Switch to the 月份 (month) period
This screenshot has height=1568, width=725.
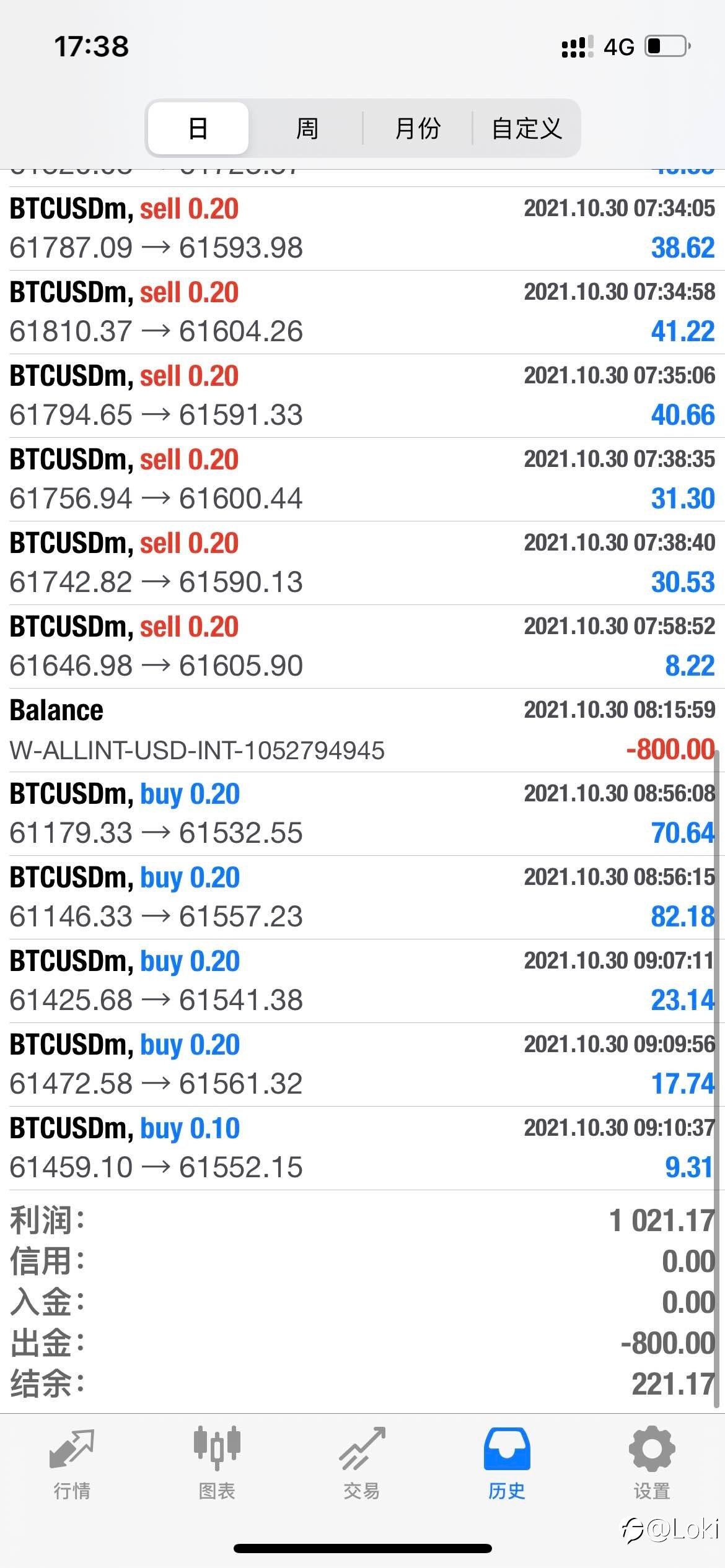417,128
